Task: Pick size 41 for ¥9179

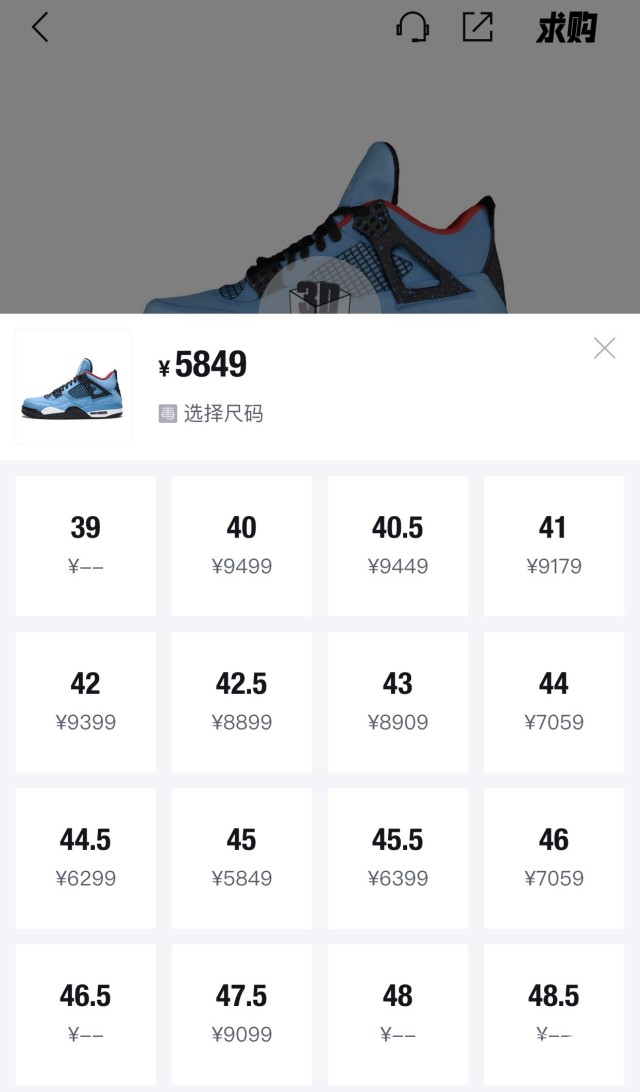Action: (553, 546)
